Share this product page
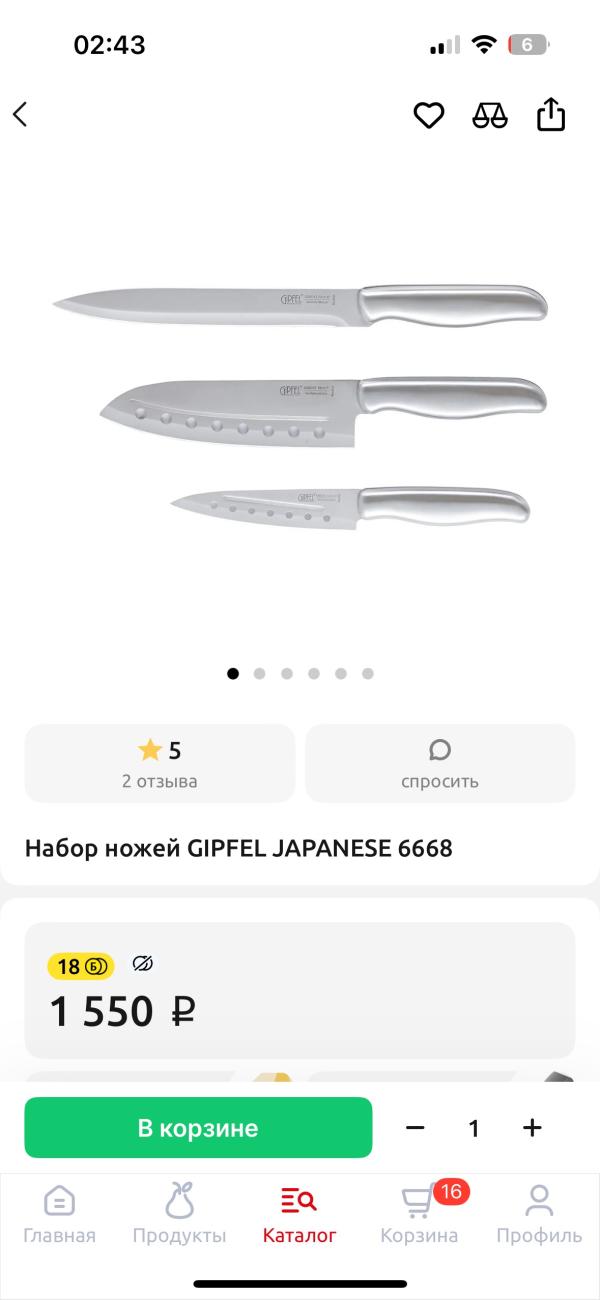This screenshot has height=1300, width=600. click(551, 115)
